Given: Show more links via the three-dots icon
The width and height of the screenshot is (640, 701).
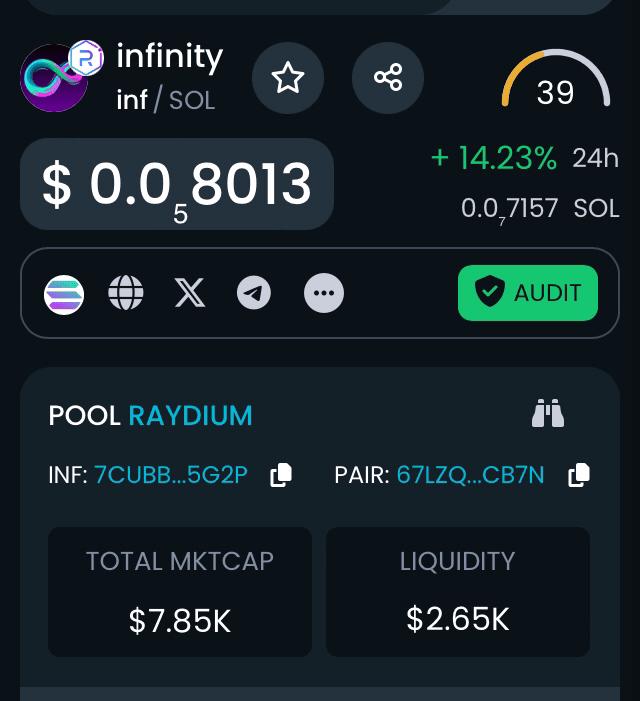Looking at the screenshot, I should [323, 294].
